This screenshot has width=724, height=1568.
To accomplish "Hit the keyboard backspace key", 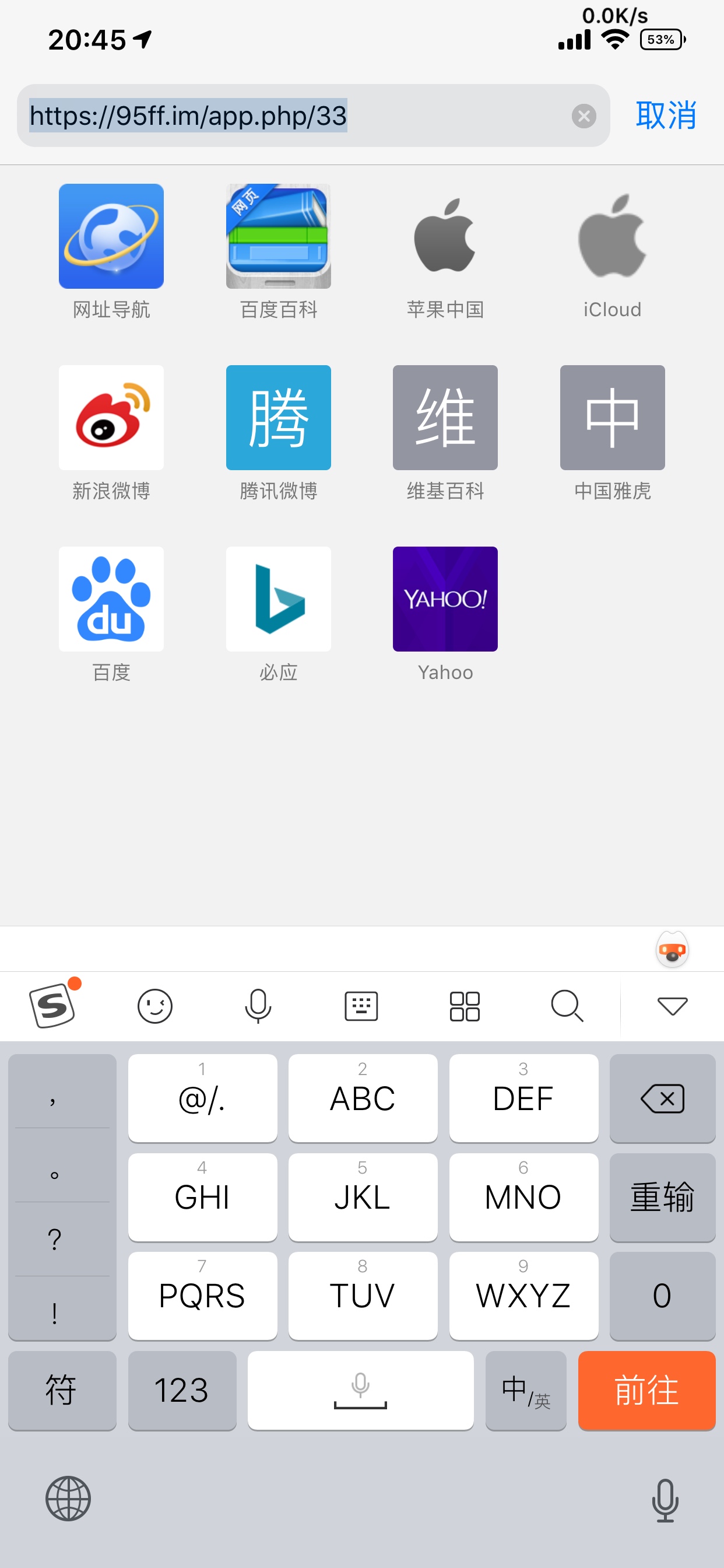I will click(662, 1098).
